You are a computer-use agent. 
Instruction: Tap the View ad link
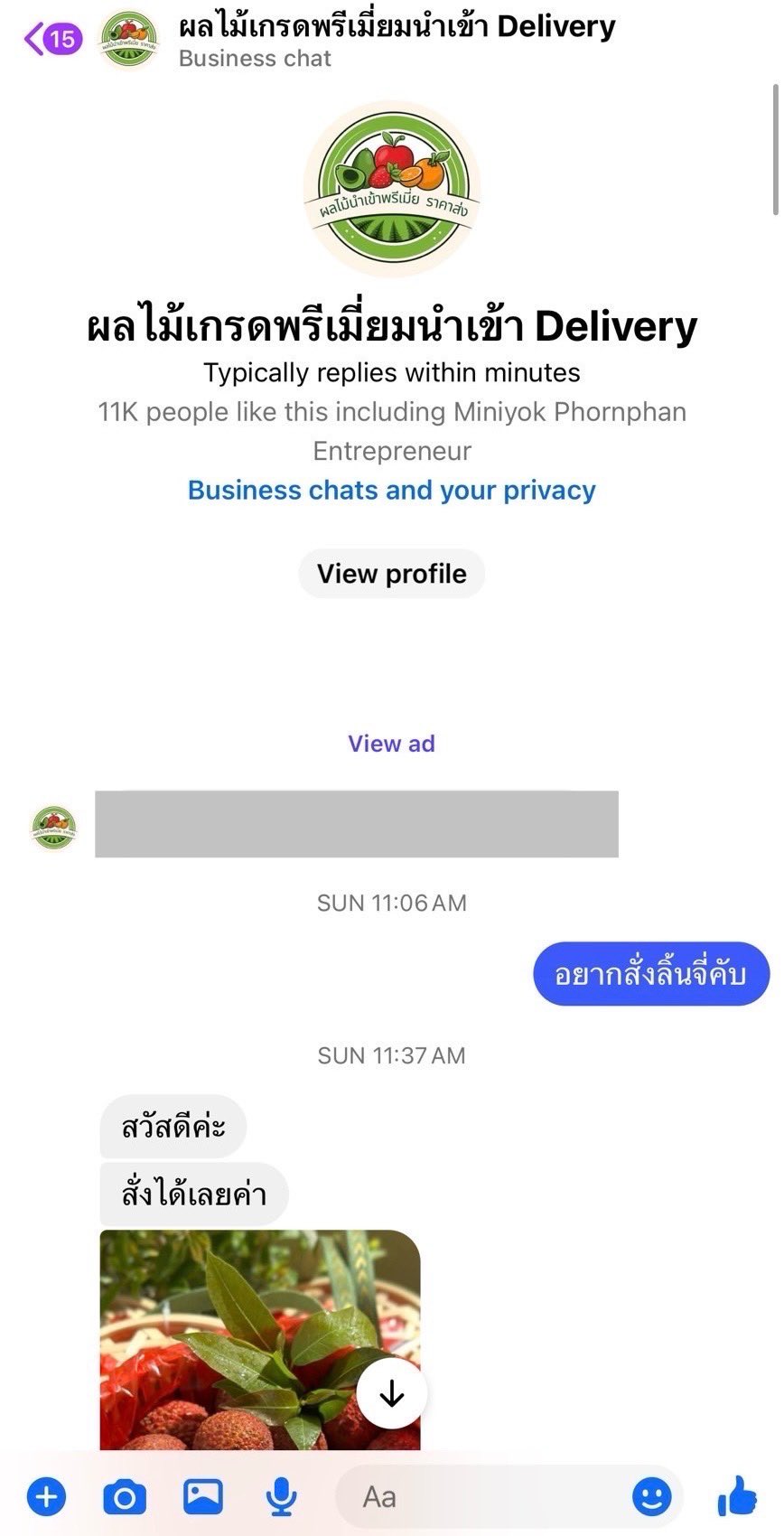(x=391, y=744)
